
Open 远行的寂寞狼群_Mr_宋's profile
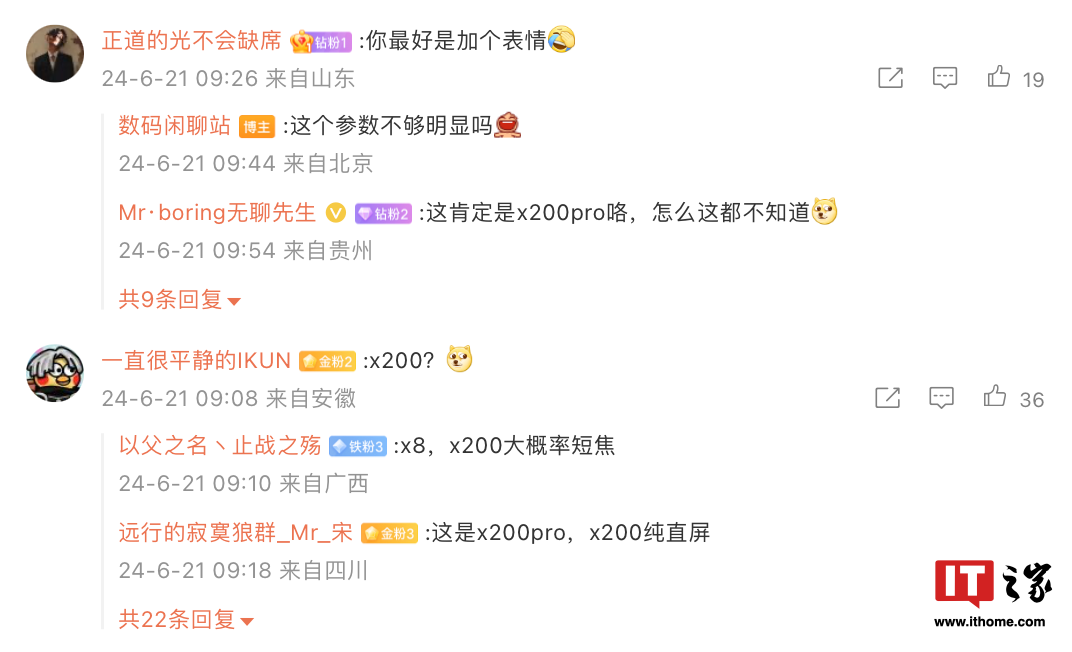pyautogui.click(x=236, y=533)
